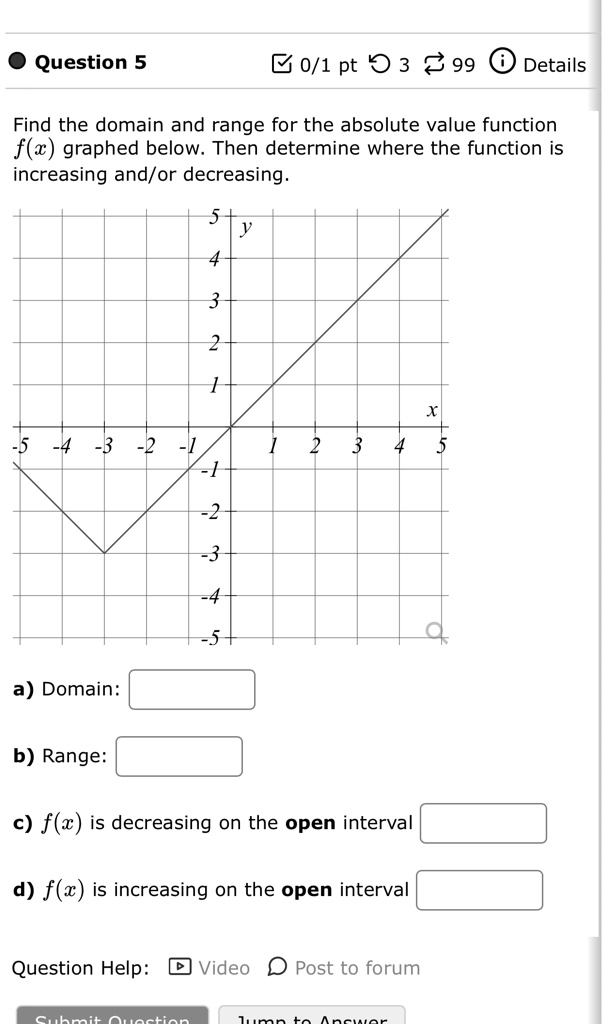Focus the decreasing open interval field
This screenshot has height=1024, width=606.
483,824
